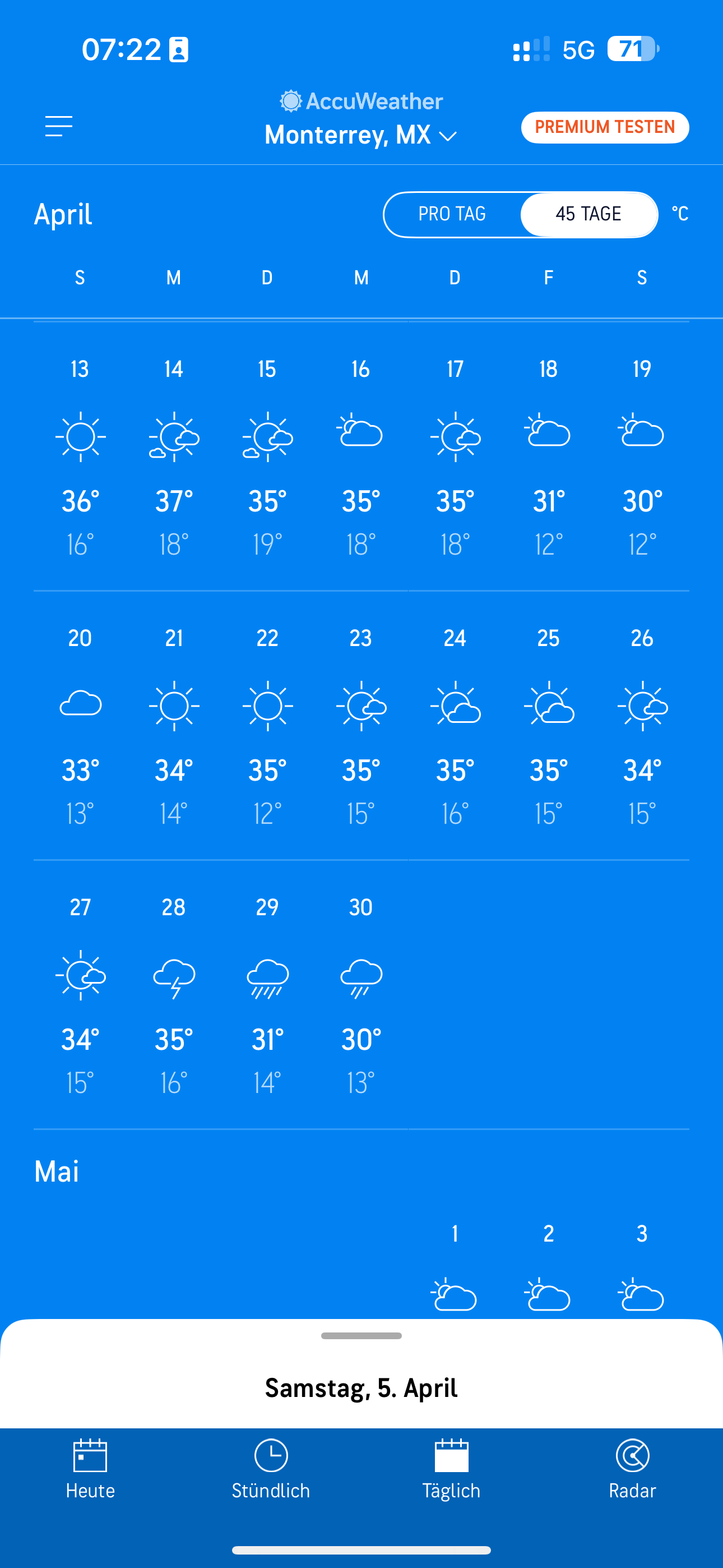Select the 45 TAGE view
The height and width of the screenshot is (1568, 723).
click(x=588, y=214)
